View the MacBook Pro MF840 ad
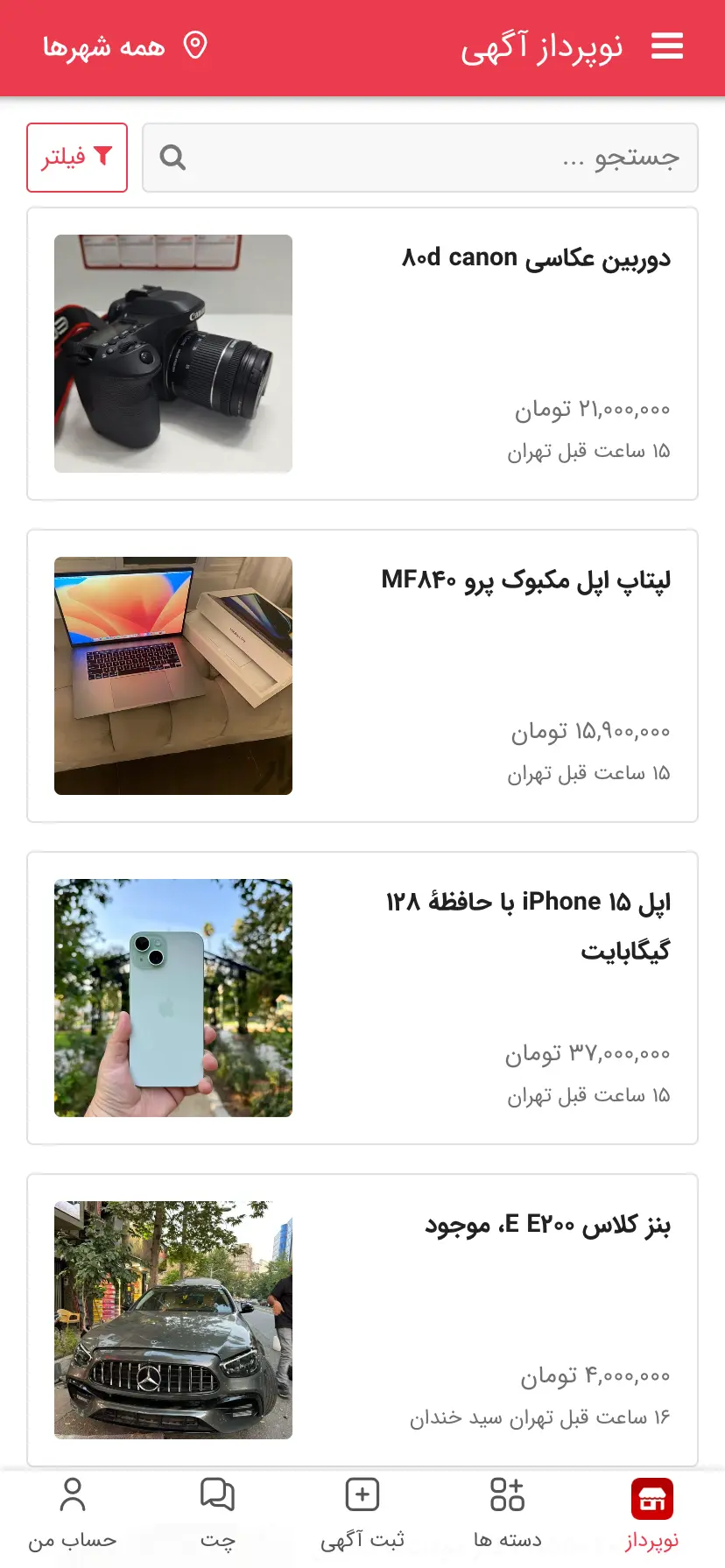This screenshot has height=1568, width=725. point(362,676)
